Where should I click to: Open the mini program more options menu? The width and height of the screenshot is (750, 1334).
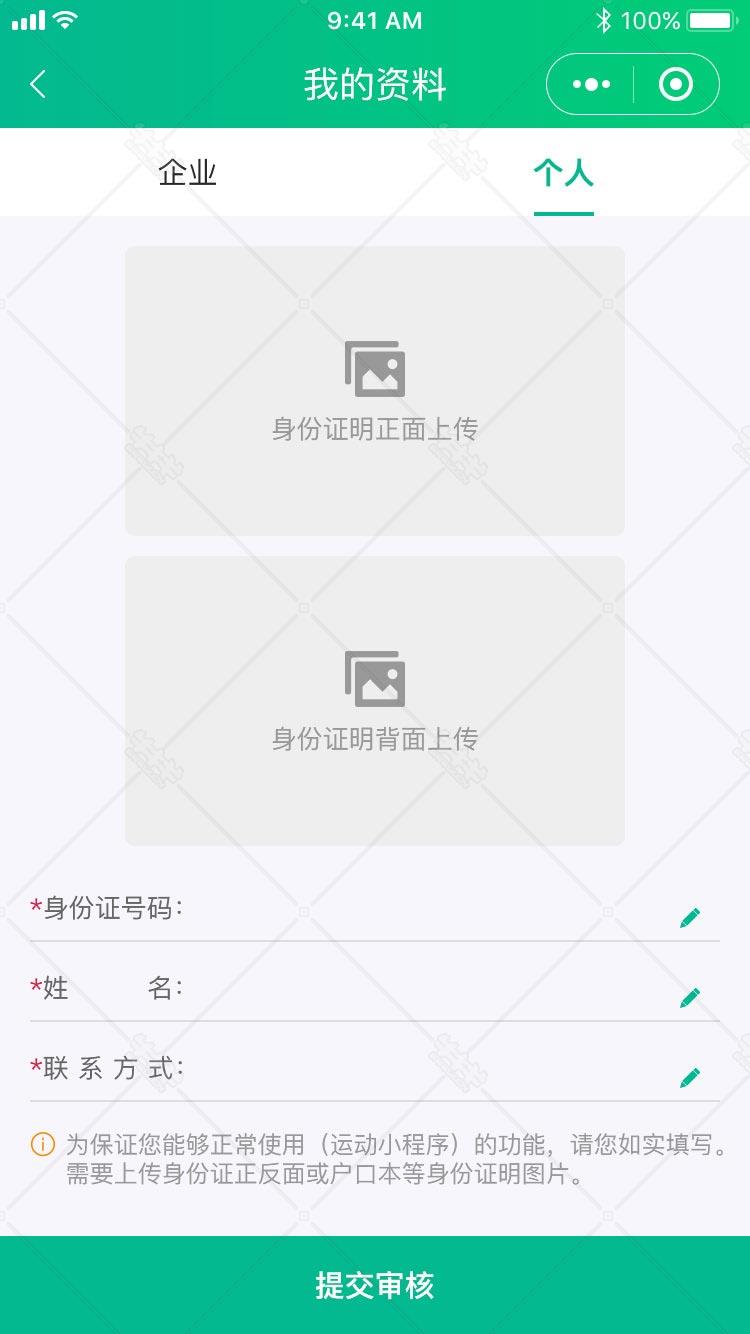(591, 85)
